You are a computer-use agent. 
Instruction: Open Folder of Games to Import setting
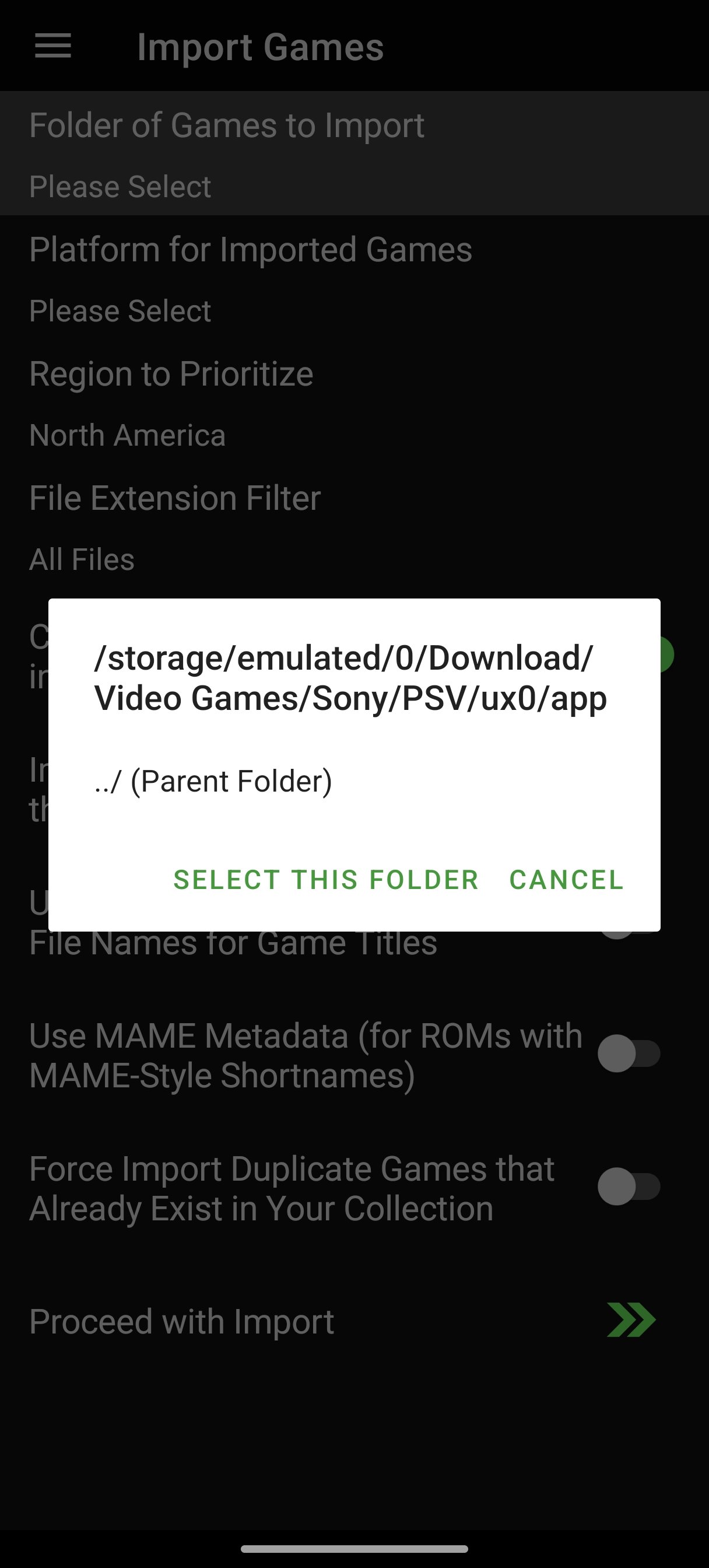(x=226, y=153)
